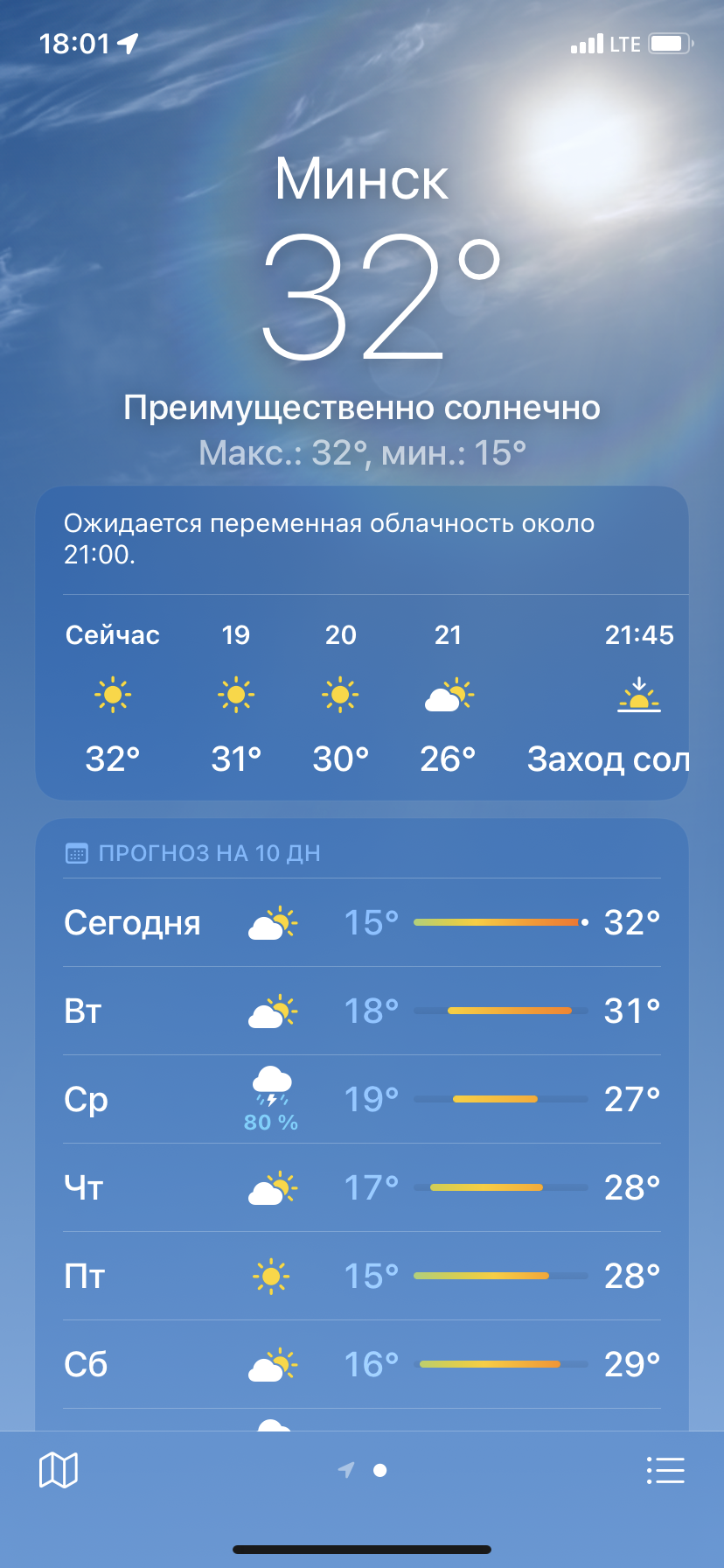Open the city list
This screenshot has width=724, height=1568.
[665, 1469]
